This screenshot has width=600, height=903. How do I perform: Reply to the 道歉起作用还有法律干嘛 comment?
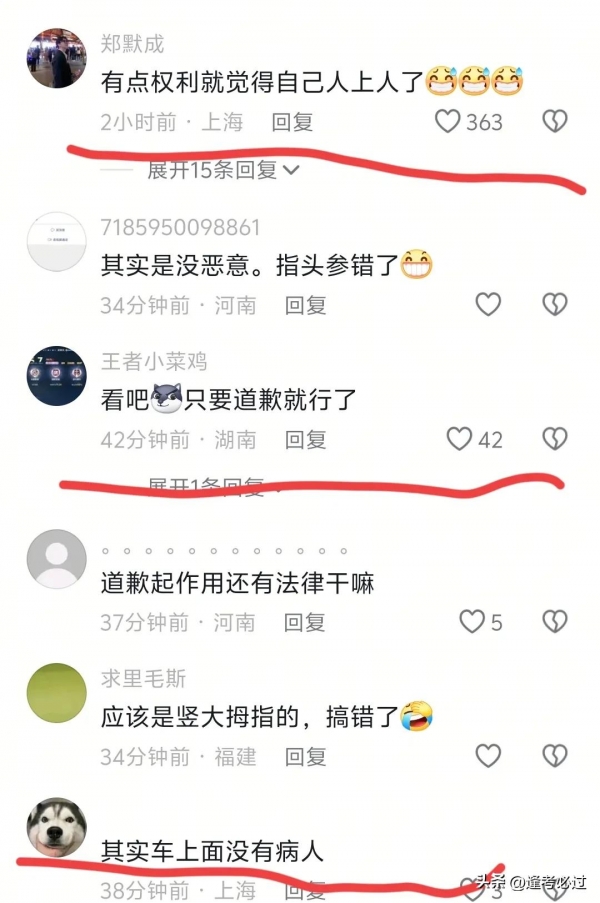pos(304,622)
